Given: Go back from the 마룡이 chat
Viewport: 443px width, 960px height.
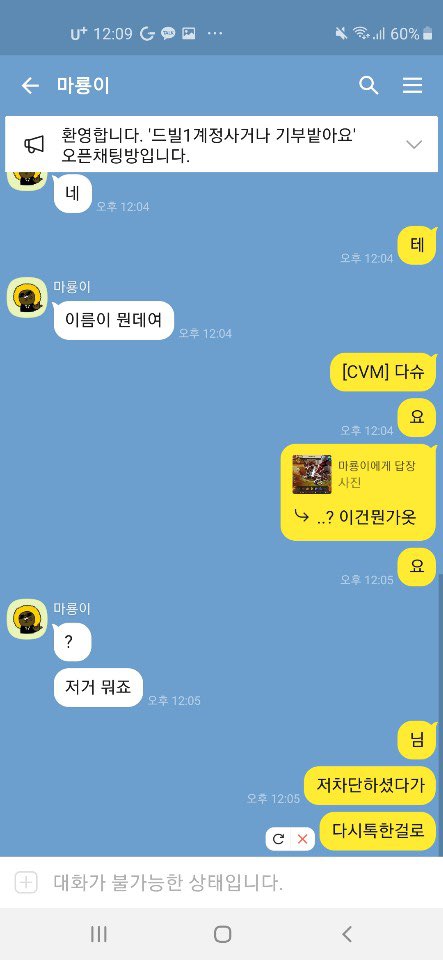Looking at the screenshot, I should click(x=30, y=86).
